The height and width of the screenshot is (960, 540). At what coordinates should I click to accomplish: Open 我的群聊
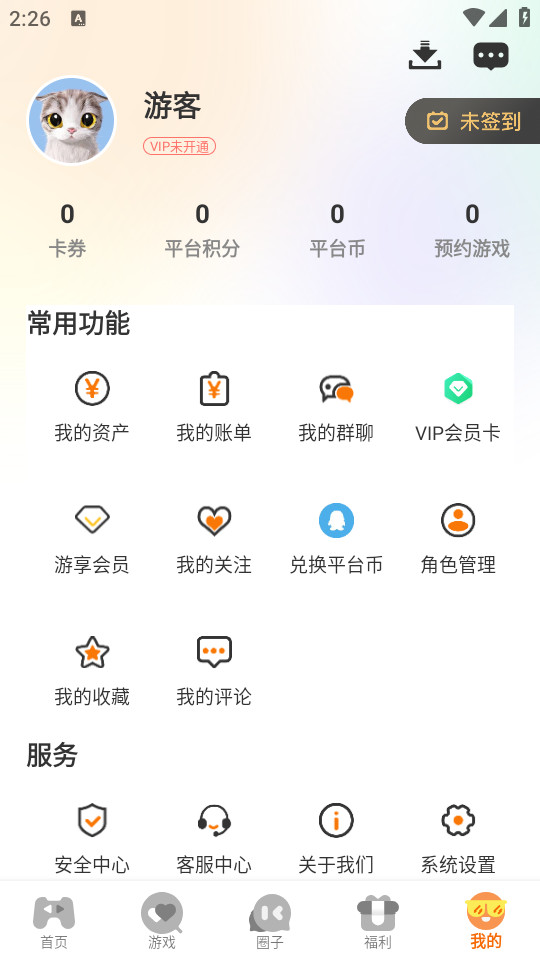(x=336, y=406)
